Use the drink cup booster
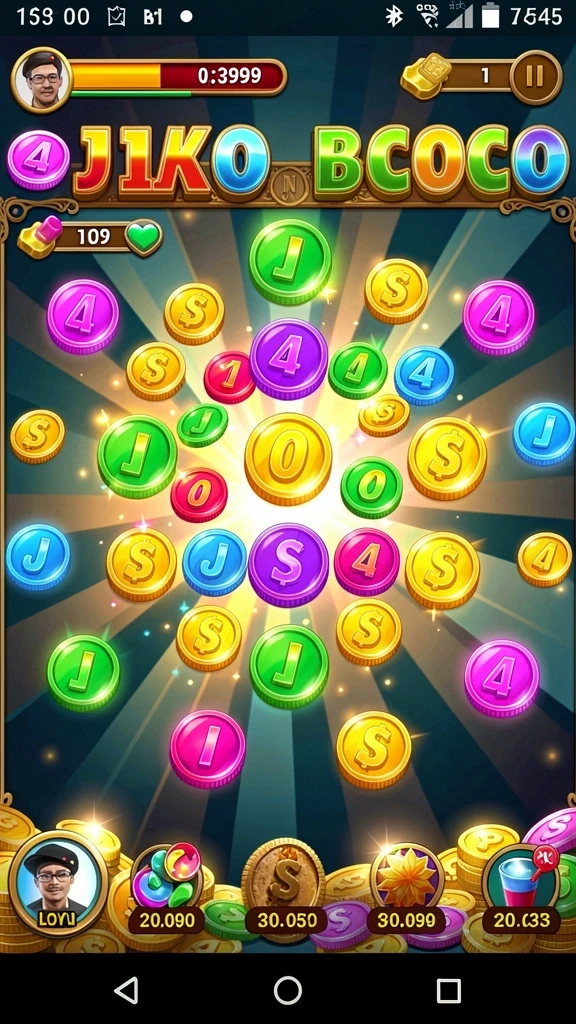 click(520, 878)
